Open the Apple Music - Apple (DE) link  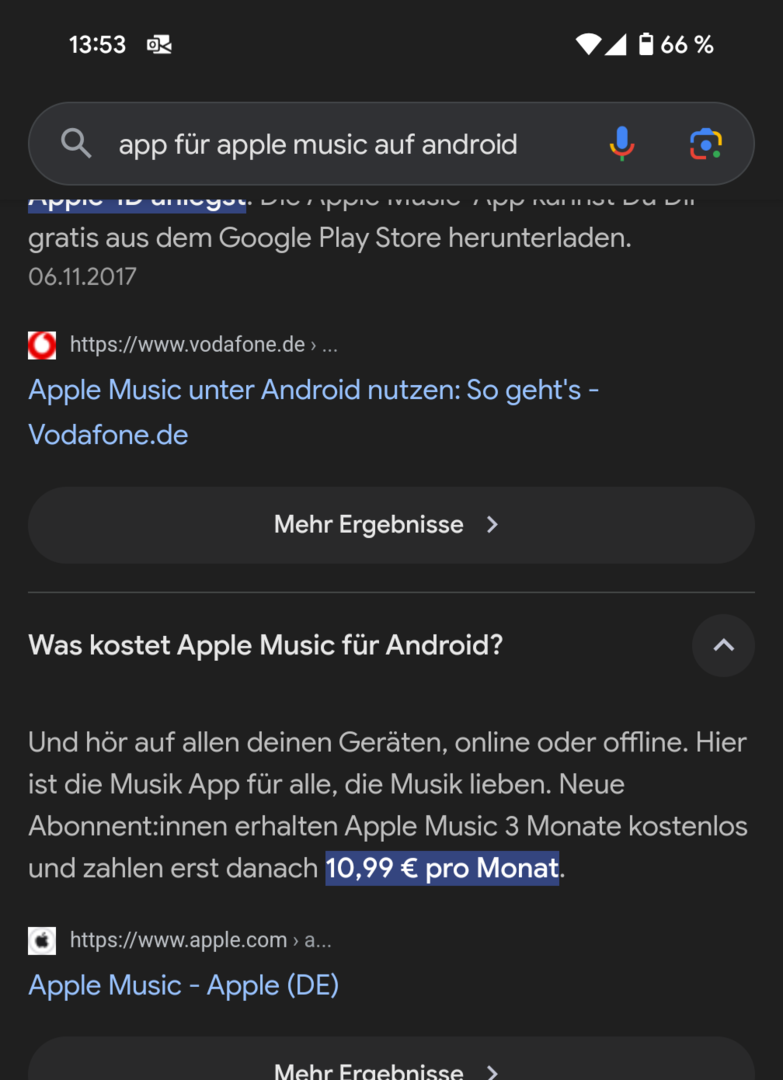[x=184, y=985]
